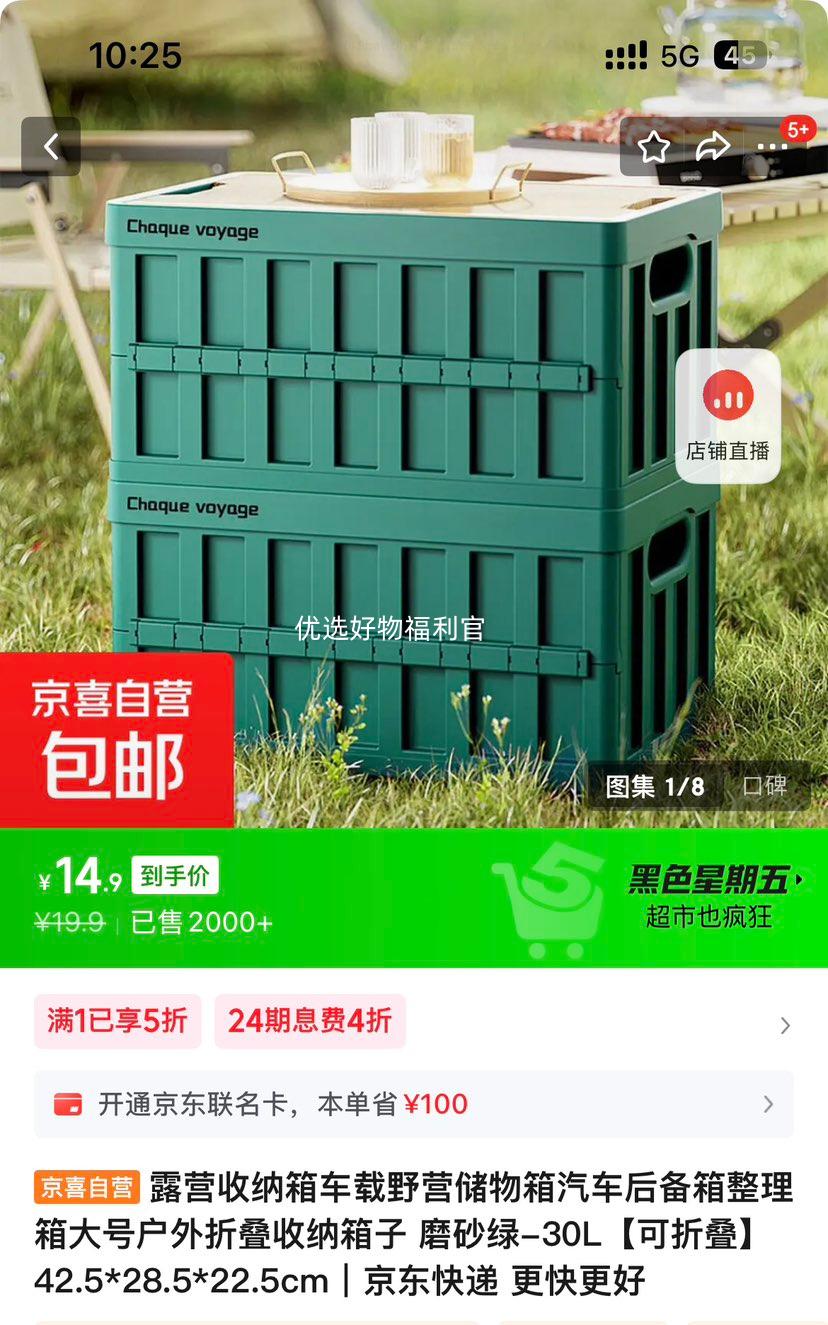Open the 京东联名卡 details via chevron
Screen dimensions: 828x1325
(768, 1103)
